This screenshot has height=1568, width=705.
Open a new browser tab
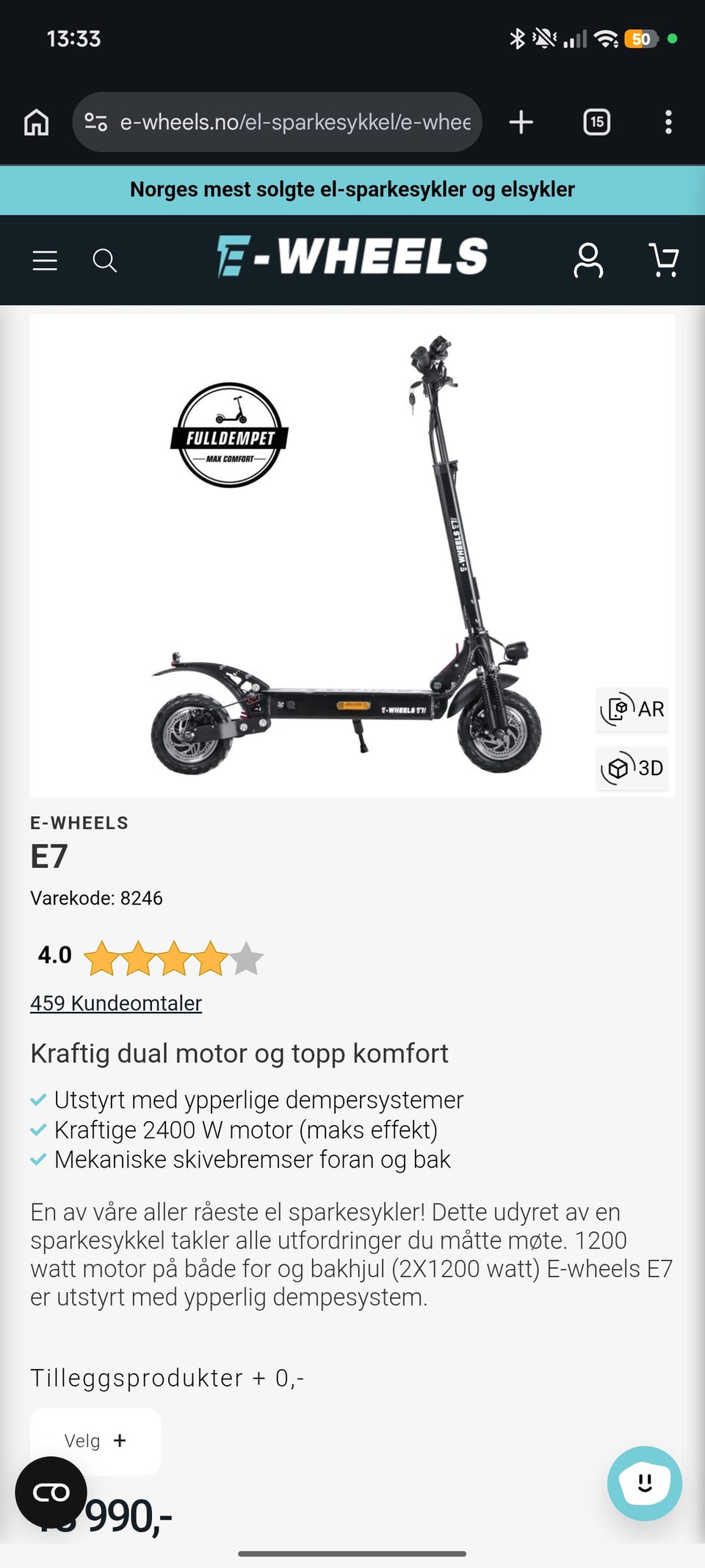[x=521, y=122]
